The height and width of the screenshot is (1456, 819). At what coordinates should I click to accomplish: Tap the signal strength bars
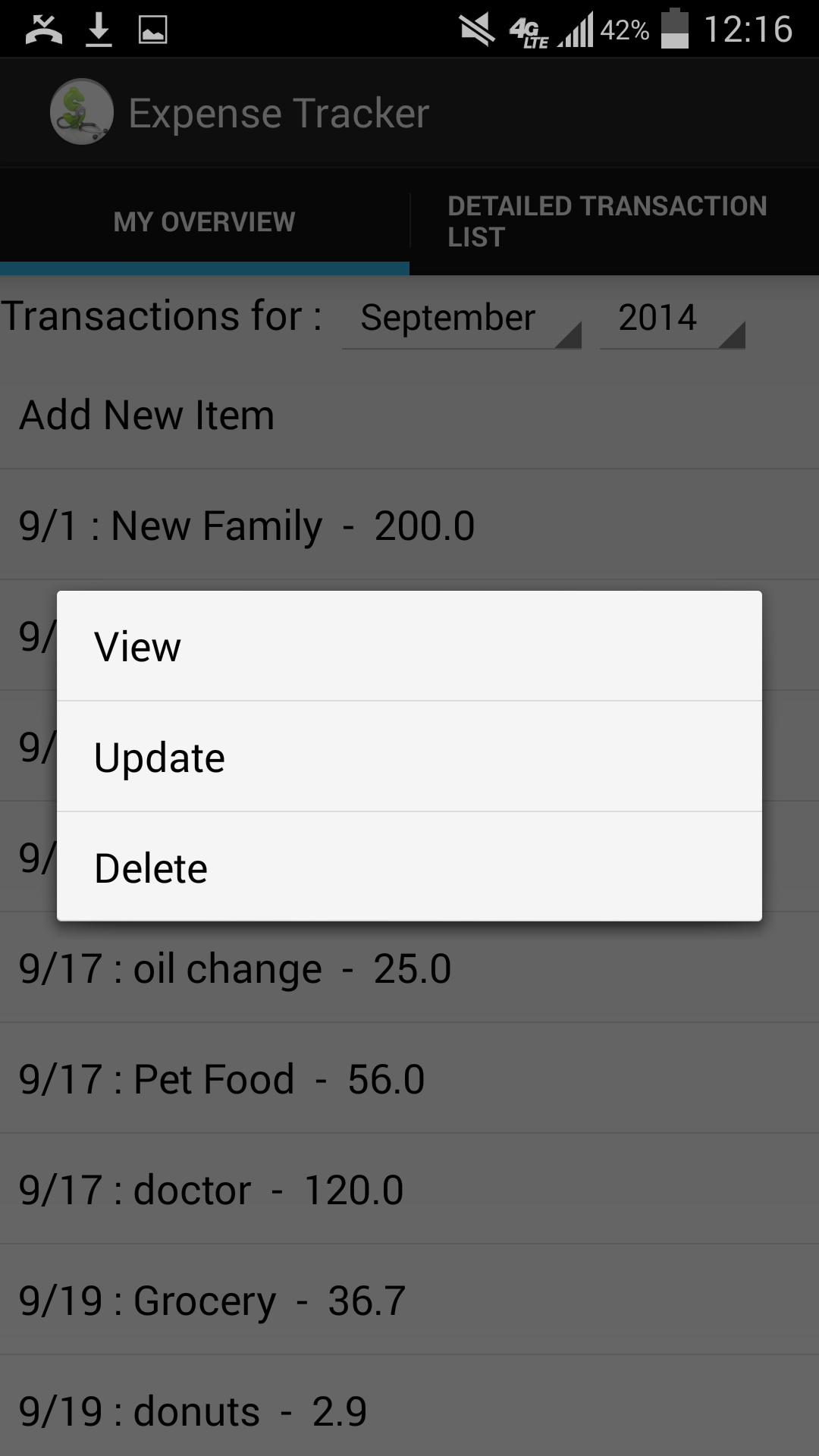pyautogui.click(x=576, y=30)
